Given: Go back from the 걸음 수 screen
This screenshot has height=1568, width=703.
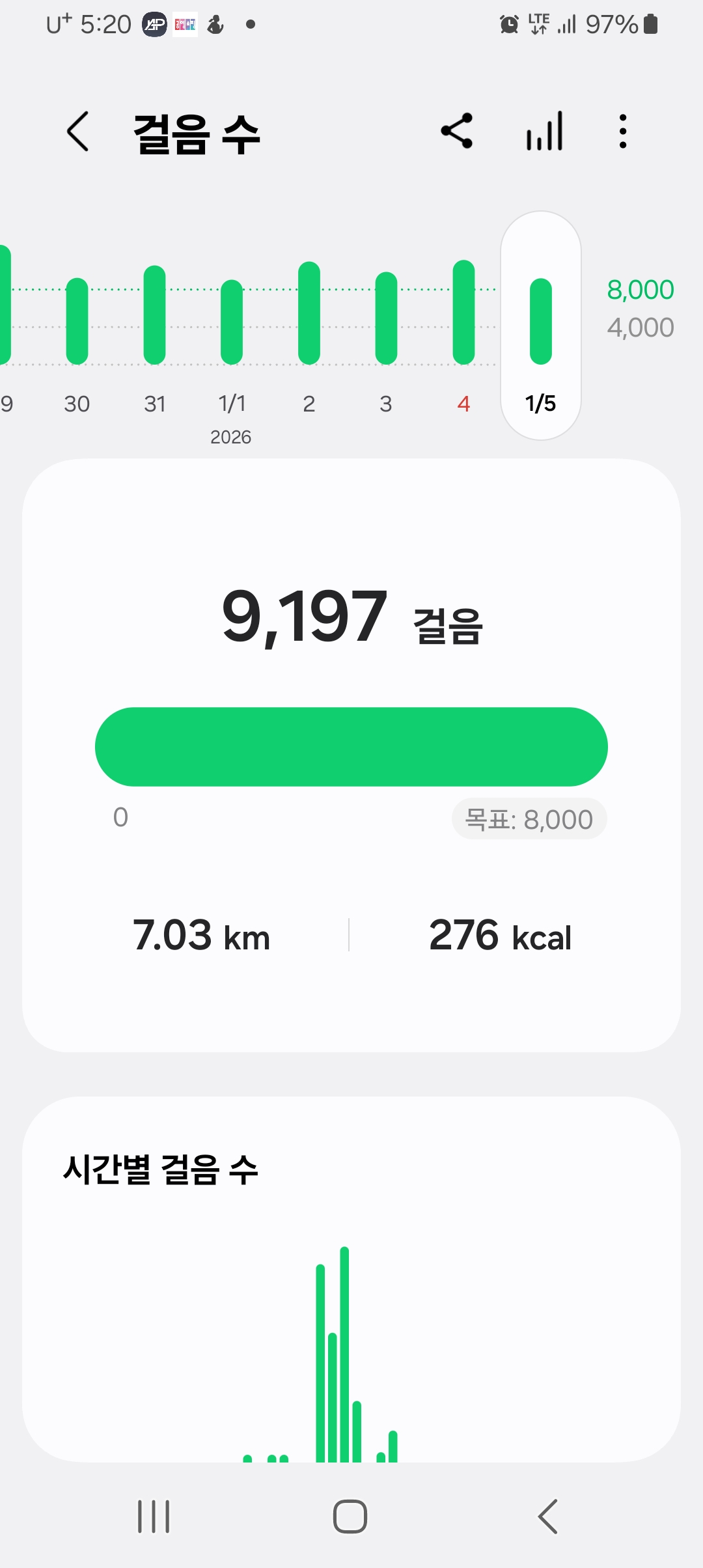Looking at the screenshot, I should 78,132.
